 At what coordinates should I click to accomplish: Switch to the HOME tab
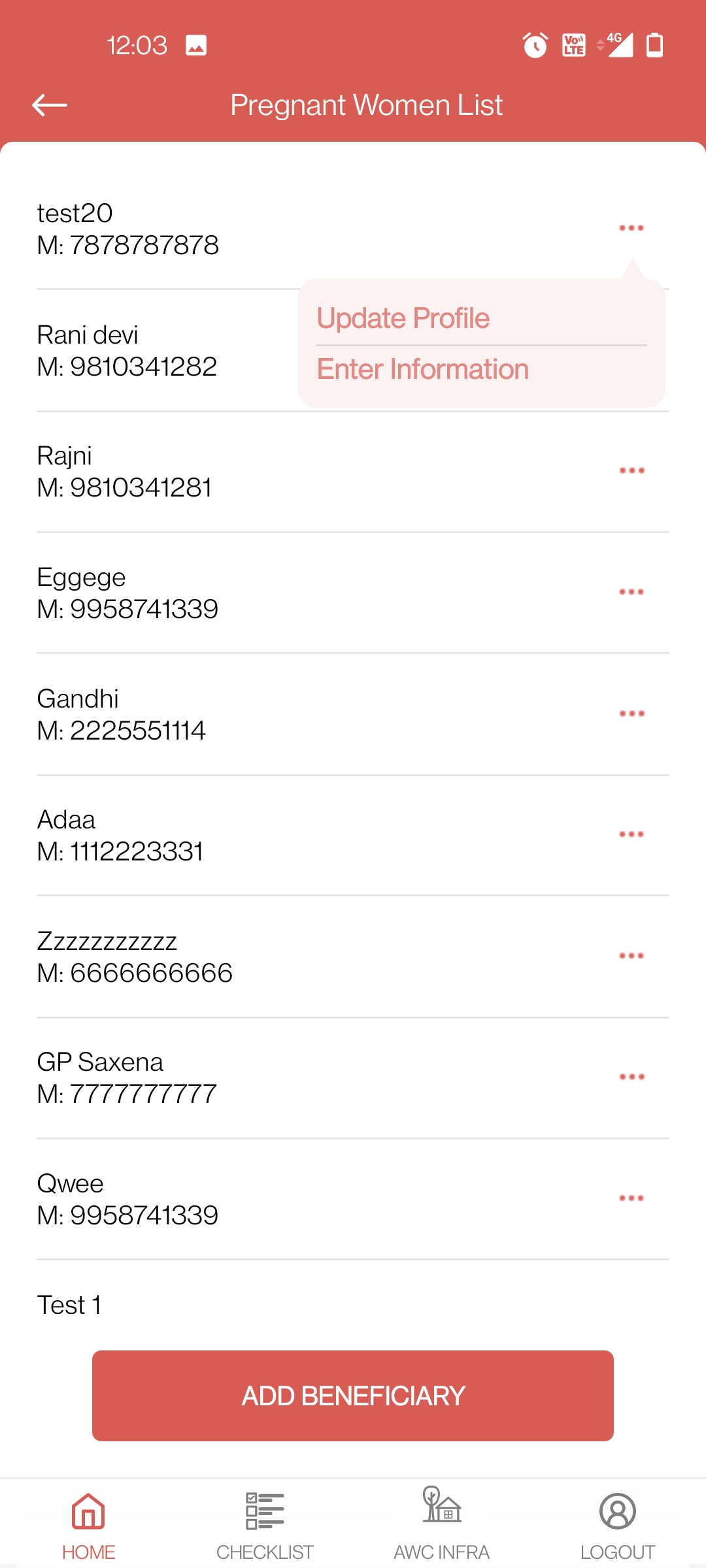89,1524
